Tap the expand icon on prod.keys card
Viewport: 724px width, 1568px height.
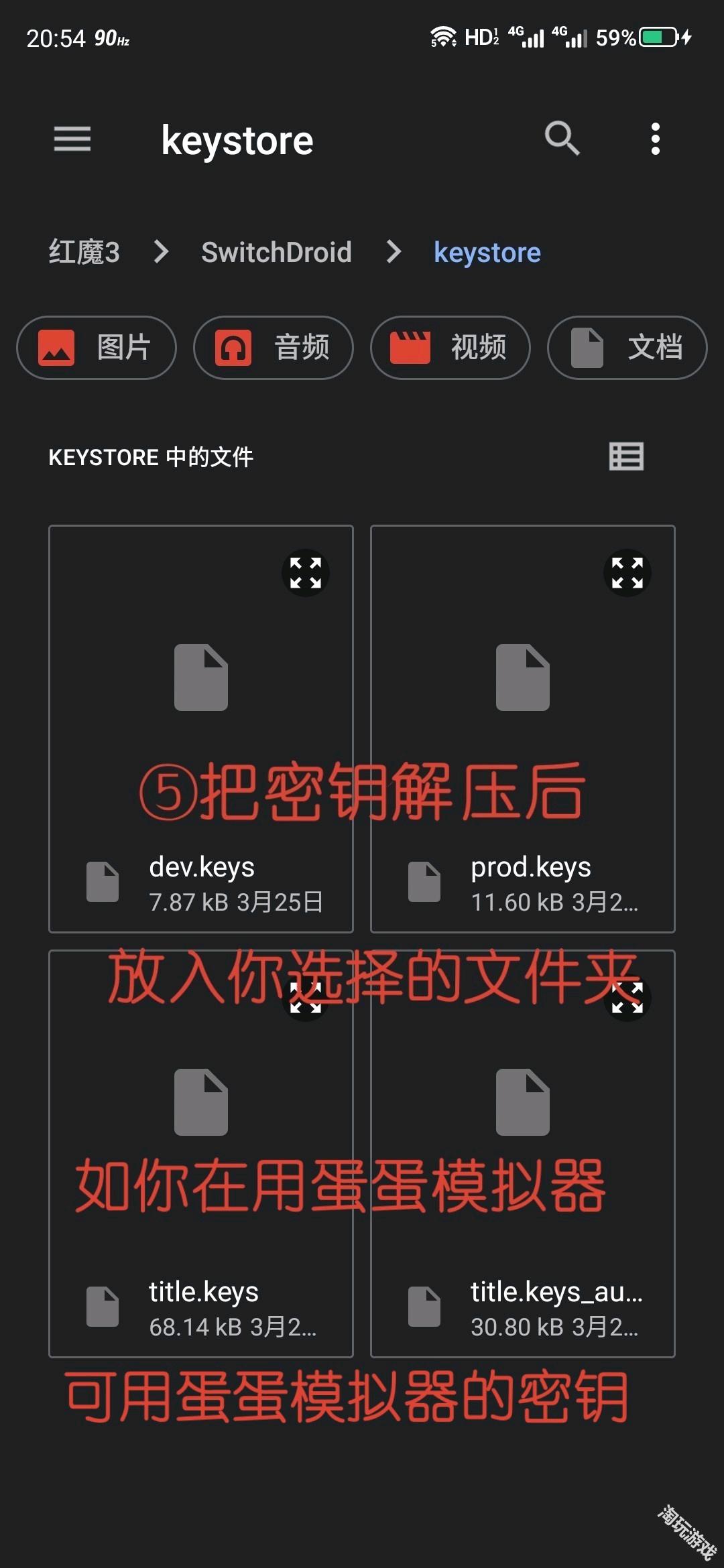627,573
